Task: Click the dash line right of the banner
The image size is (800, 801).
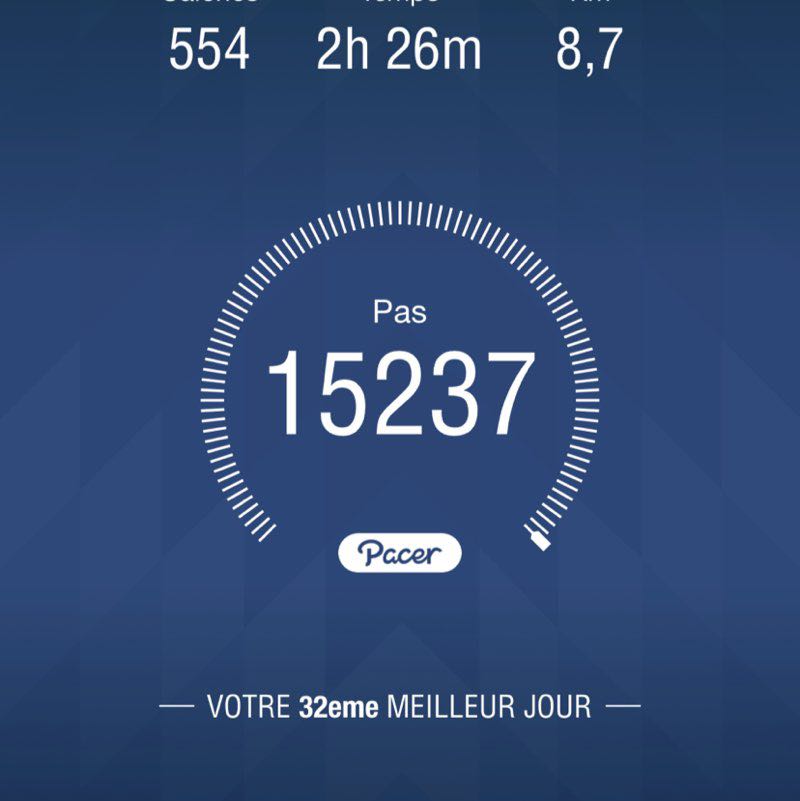Action: [622, 705]
